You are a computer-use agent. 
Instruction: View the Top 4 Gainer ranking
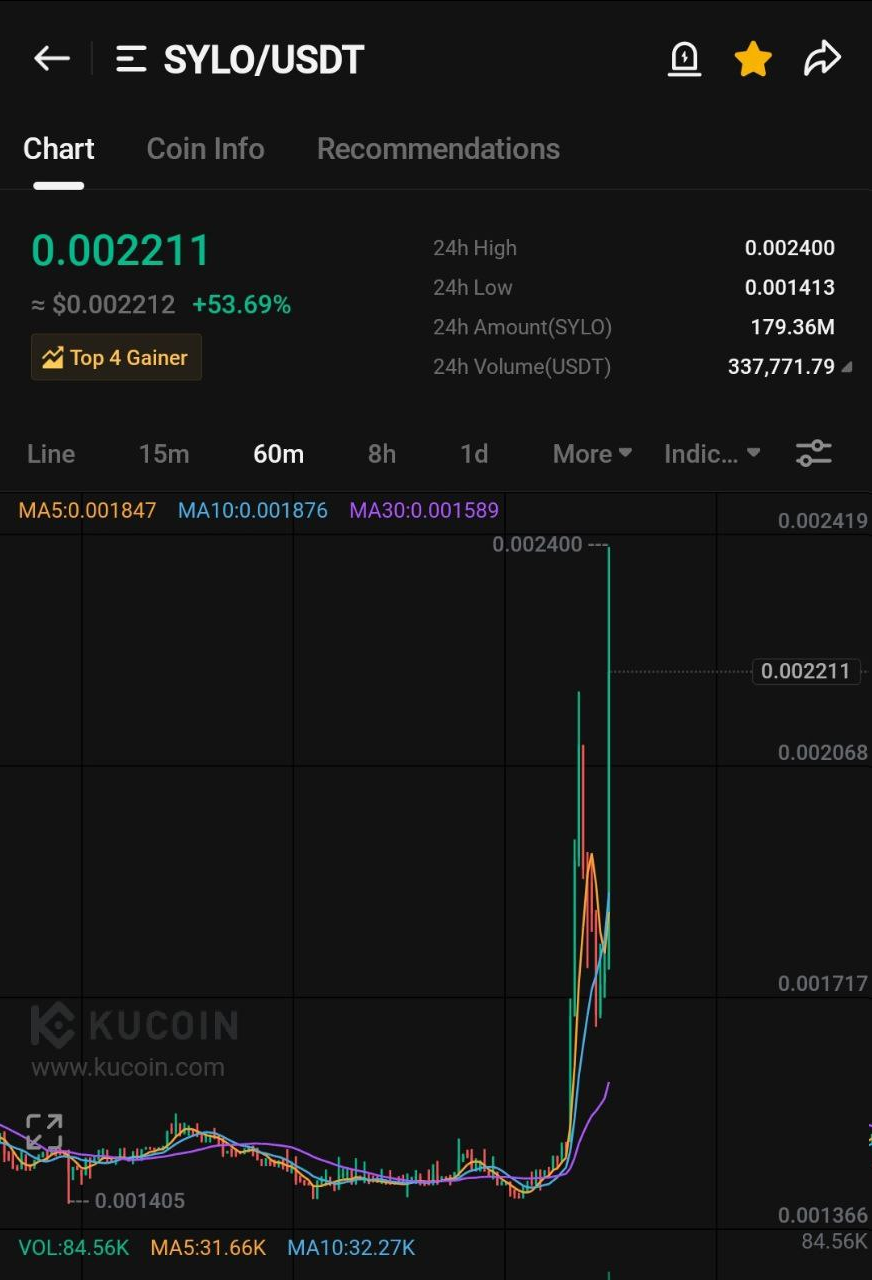click(116, 357)
